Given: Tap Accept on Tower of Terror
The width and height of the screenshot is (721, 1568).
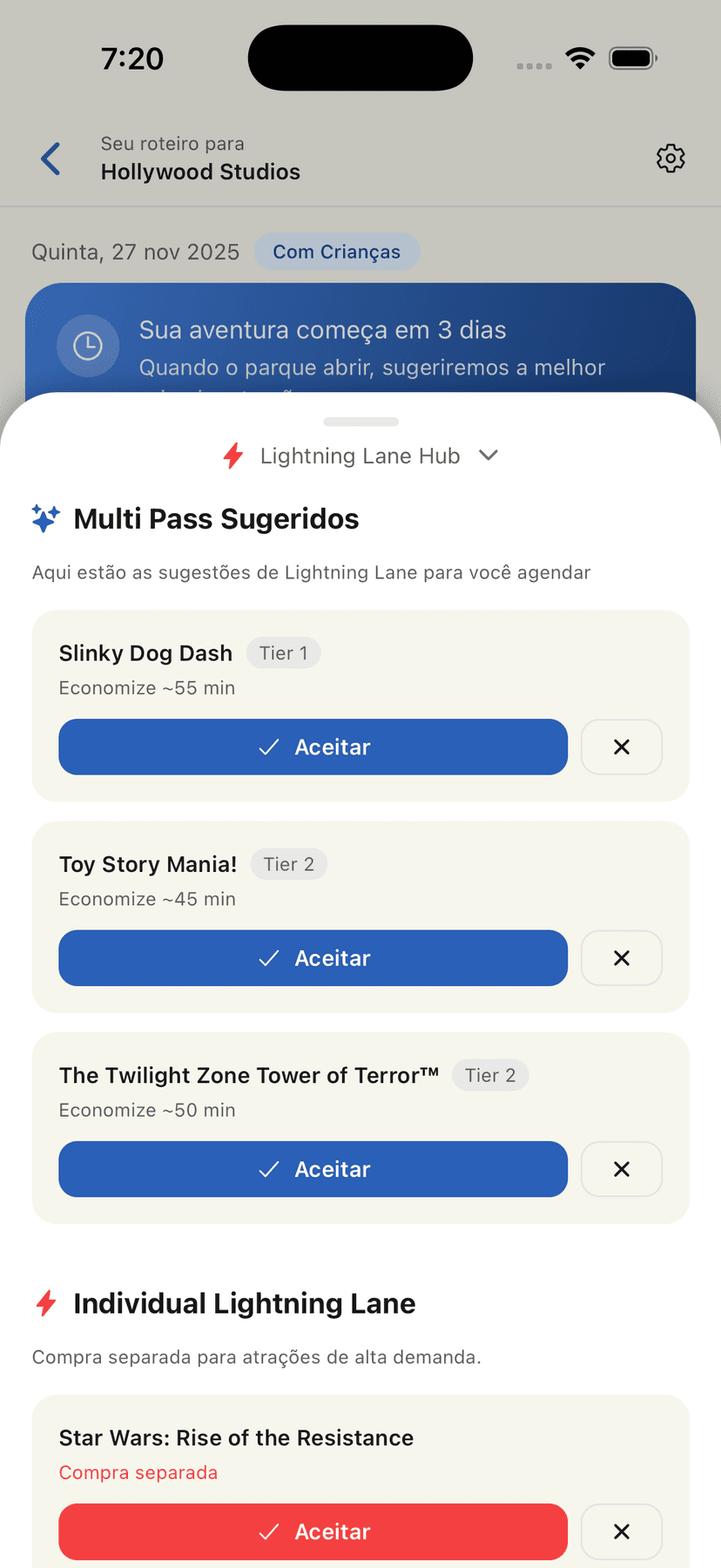Looking at the screenshot, I should [313, 1169].
